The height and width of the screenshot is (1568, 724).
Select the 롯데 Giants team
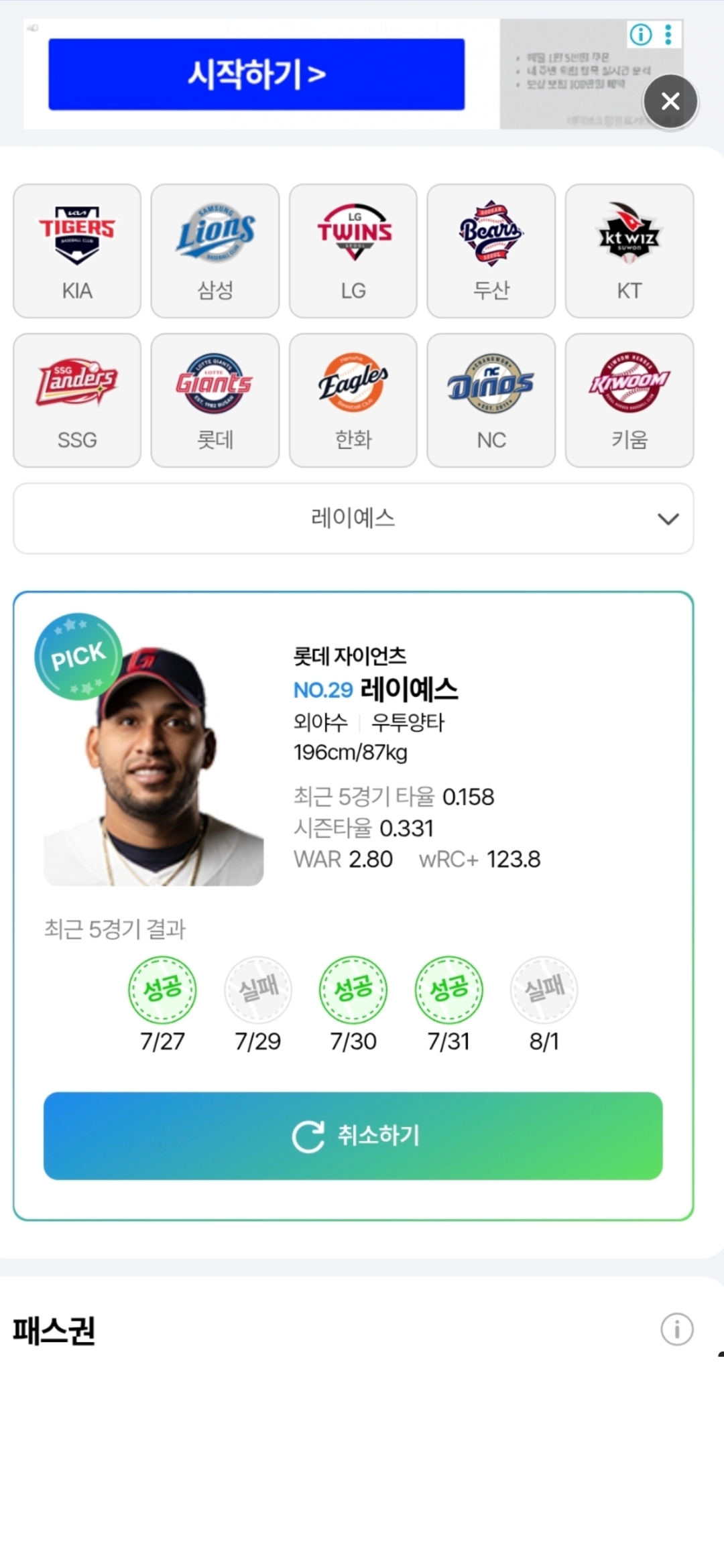coord(215,400)
